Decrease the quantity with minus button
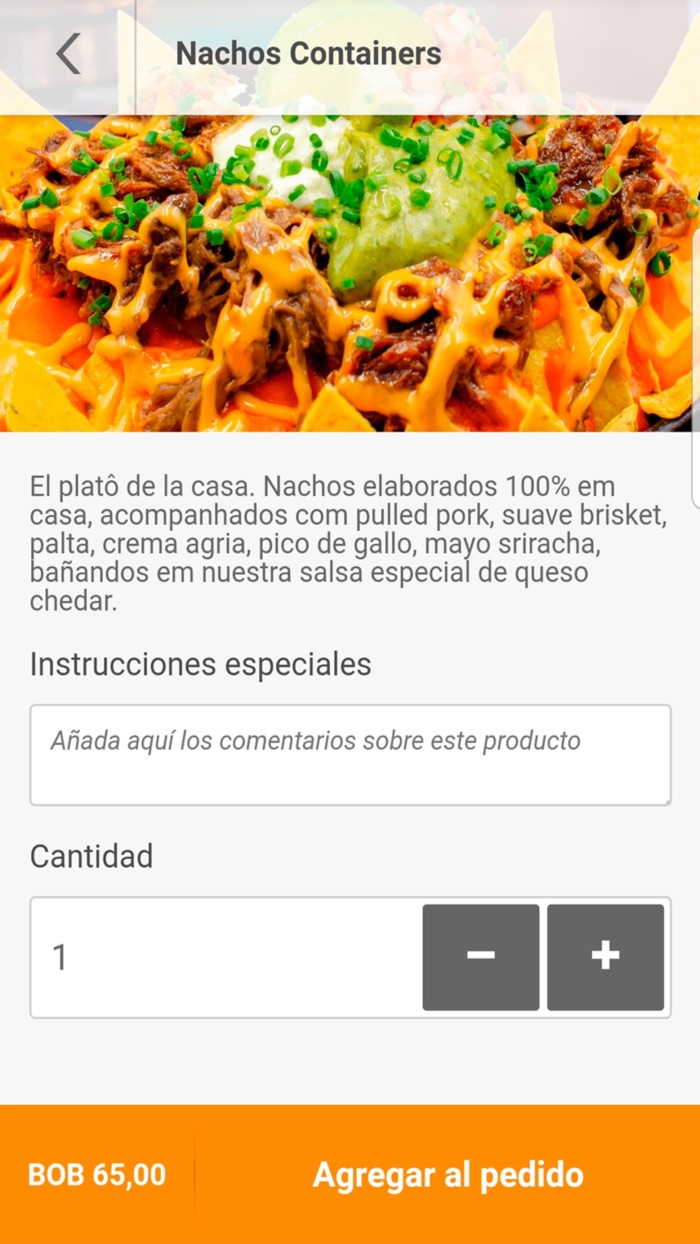 pos(481,957)
